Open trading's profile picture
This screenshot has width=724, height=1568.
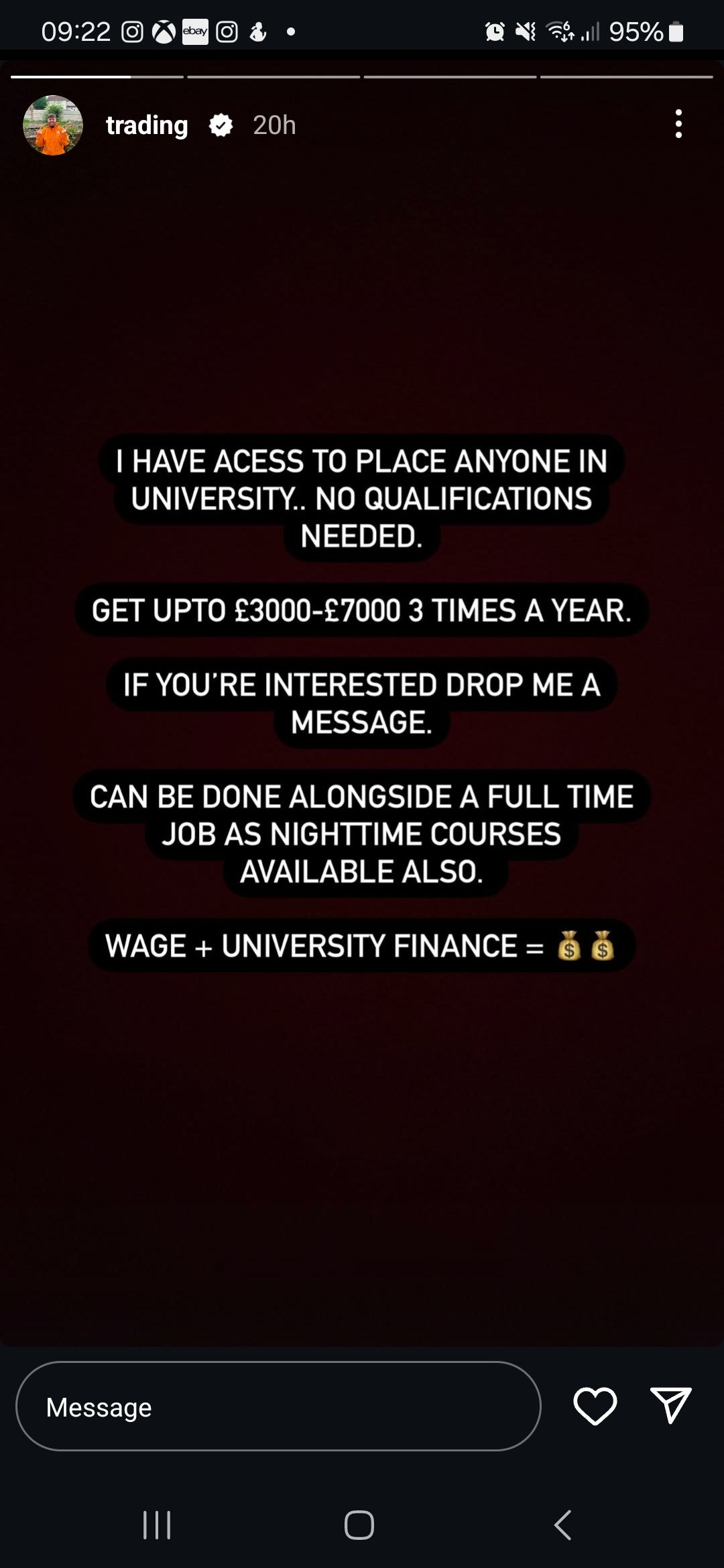[53, 125]
